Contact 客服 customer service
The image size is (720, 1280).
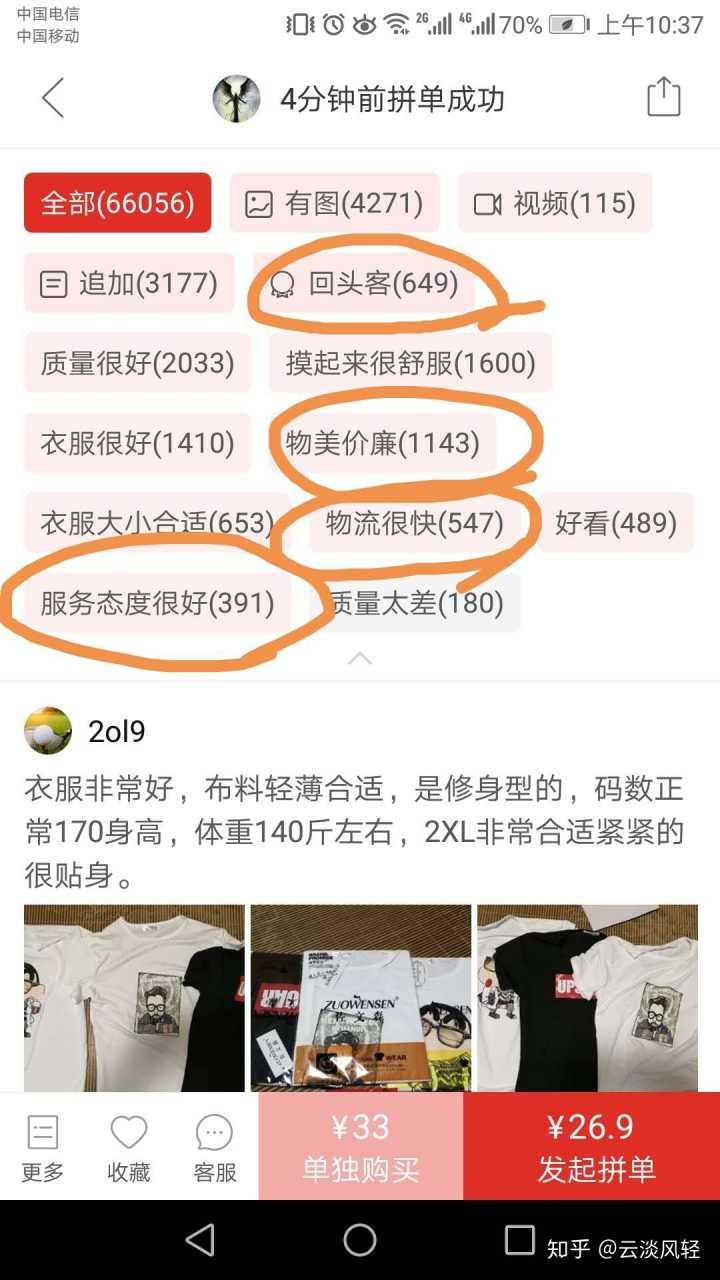tap(215, 1148)
